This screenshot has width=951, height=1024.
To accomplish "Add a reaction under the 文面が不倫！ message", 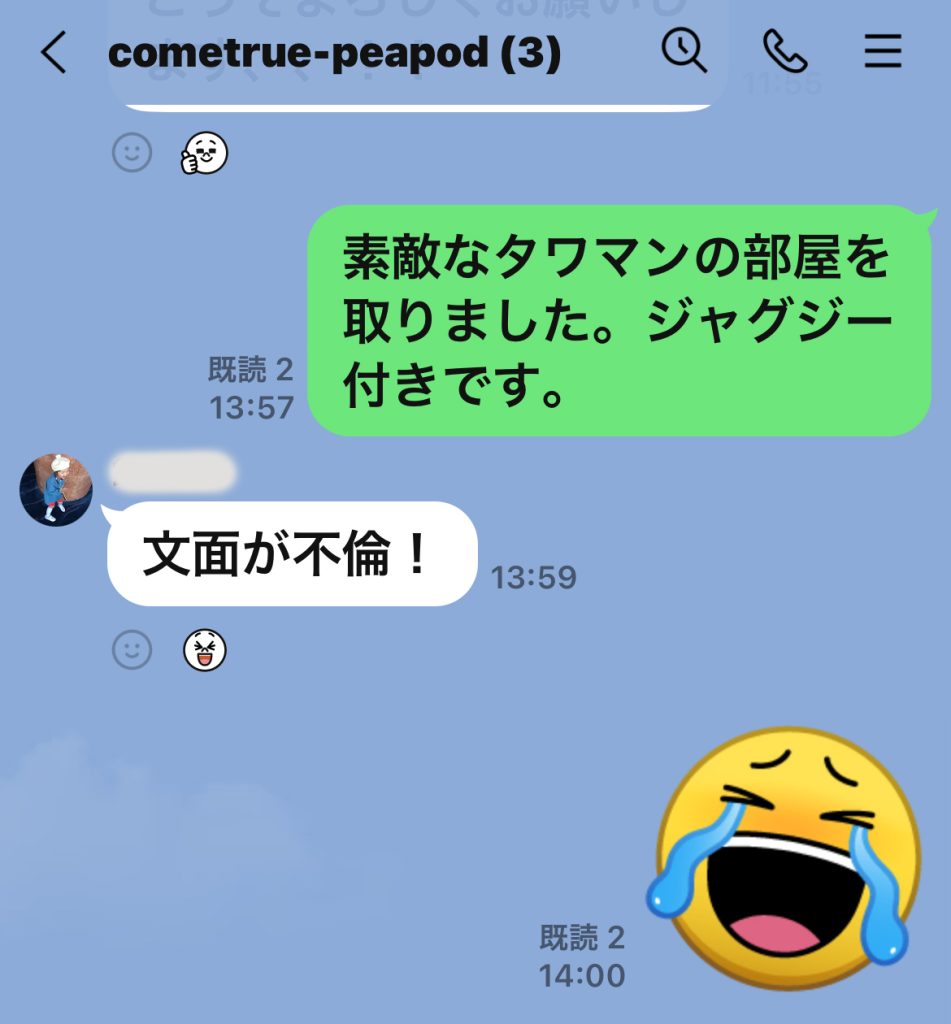I will [132, 651].
